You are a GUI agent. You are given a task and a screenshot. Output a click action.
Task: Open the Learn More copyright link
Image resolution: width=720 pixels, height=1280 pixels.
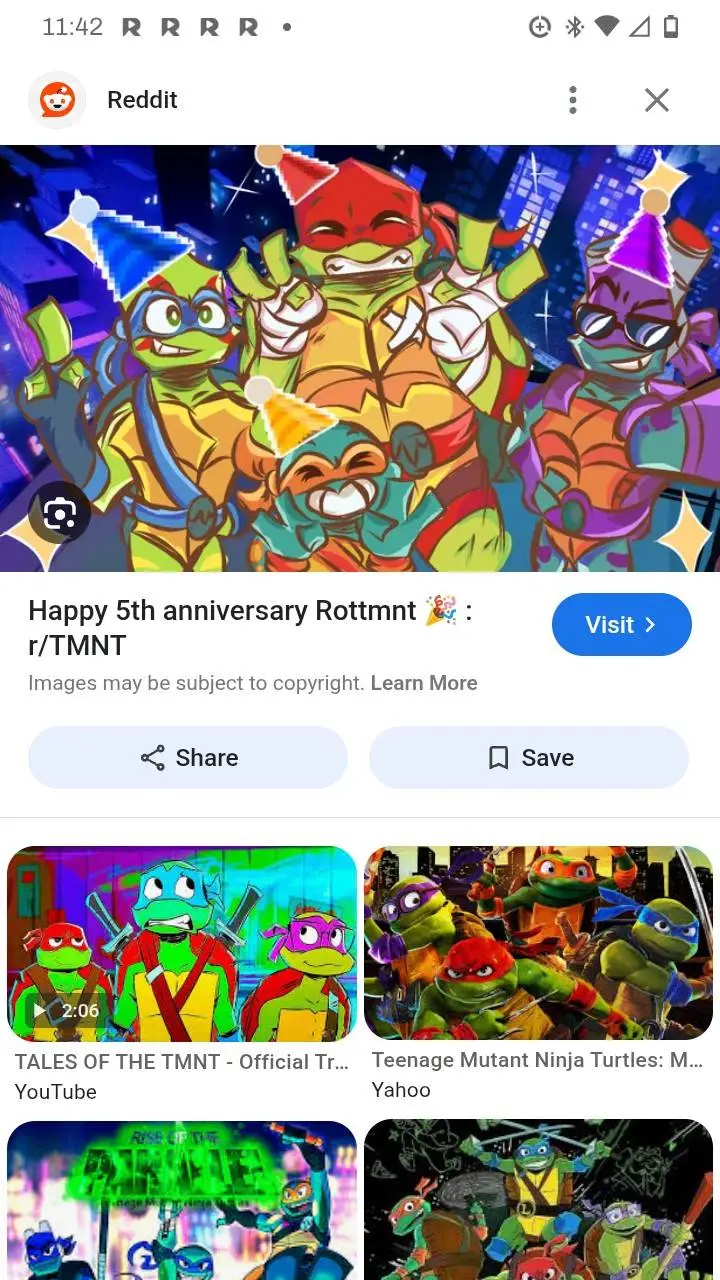(x=424, y=683)
